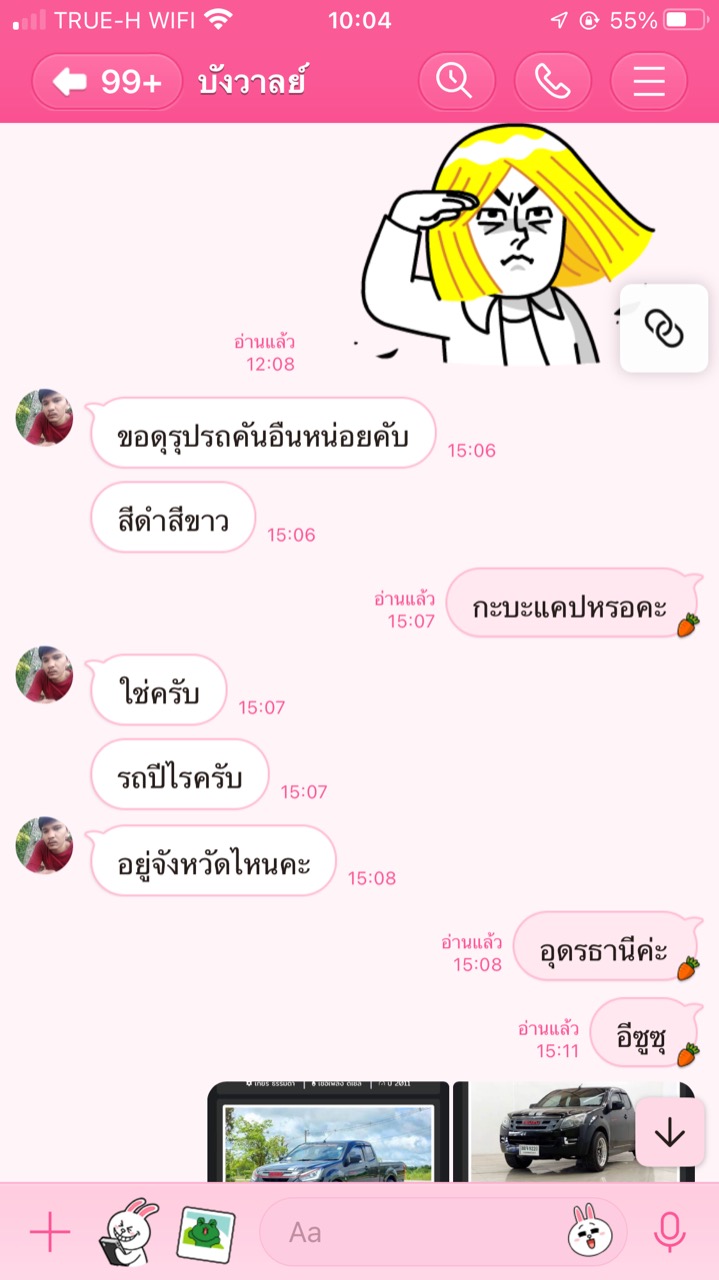Start a voice call with บังวาลย์
The image size is (719, 1280).
552,81
